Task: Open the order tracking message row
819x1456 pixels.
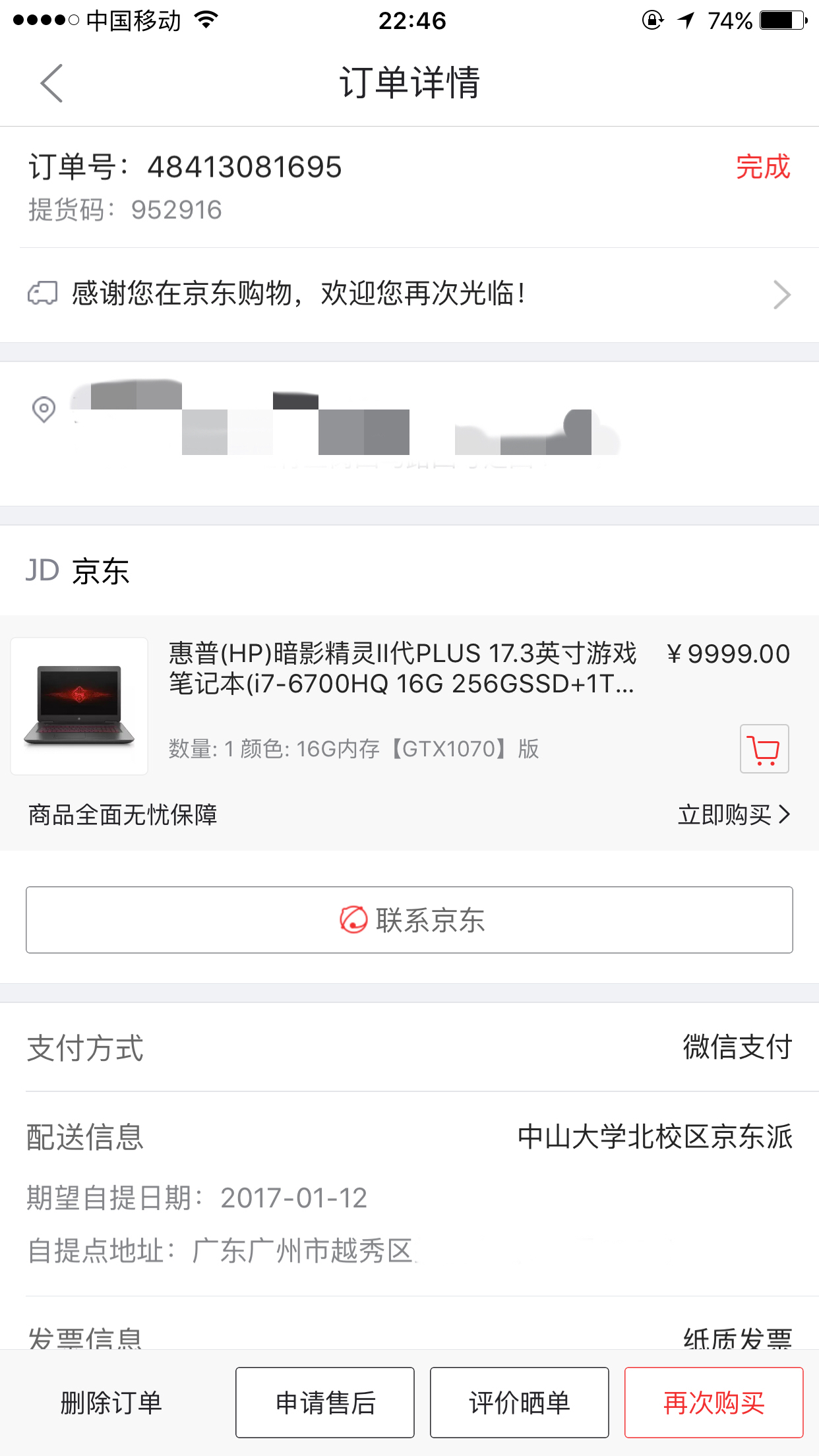Action: point(409,294)
